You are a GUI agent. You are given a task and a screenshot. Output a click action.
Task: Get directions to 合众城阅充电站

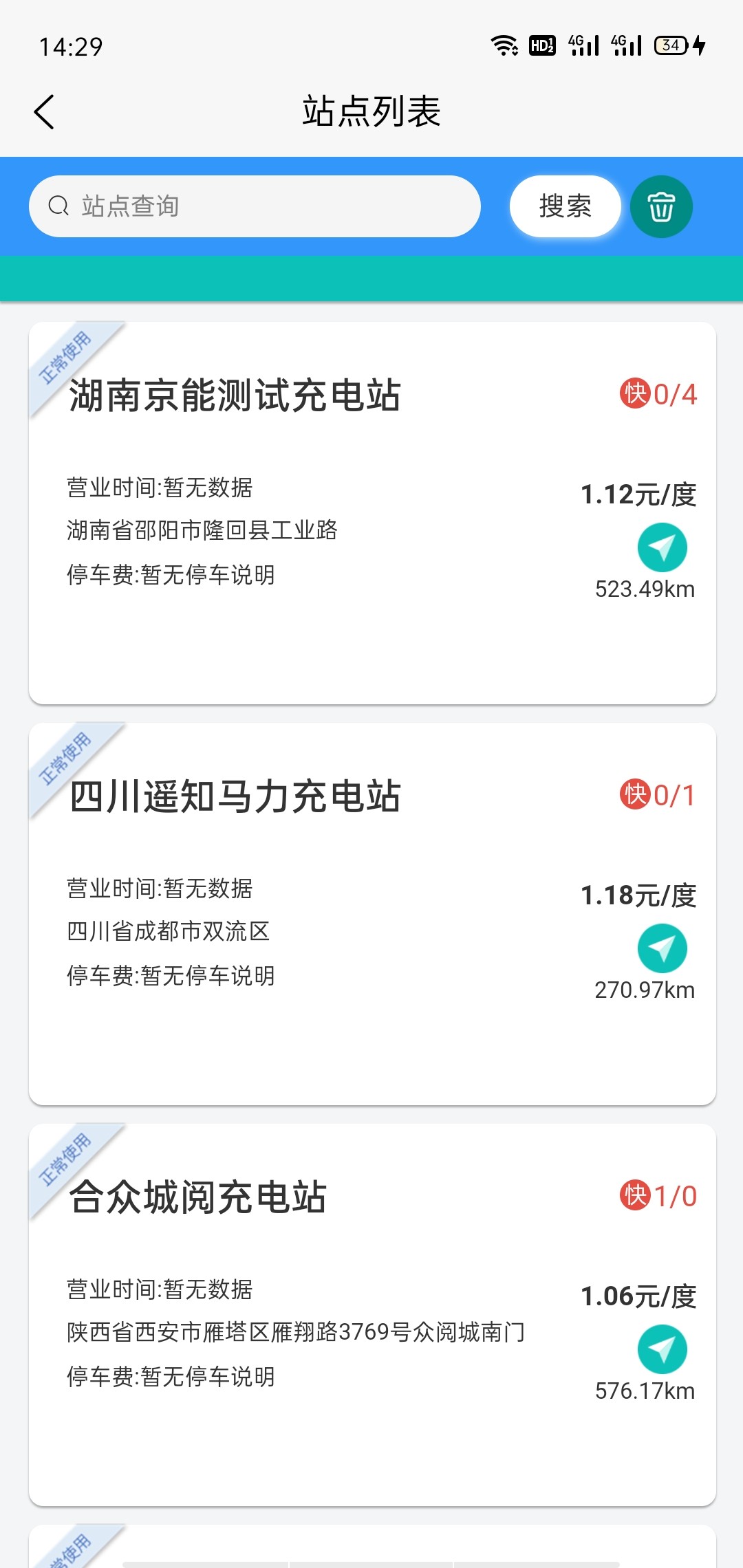tap(662, 1349)
